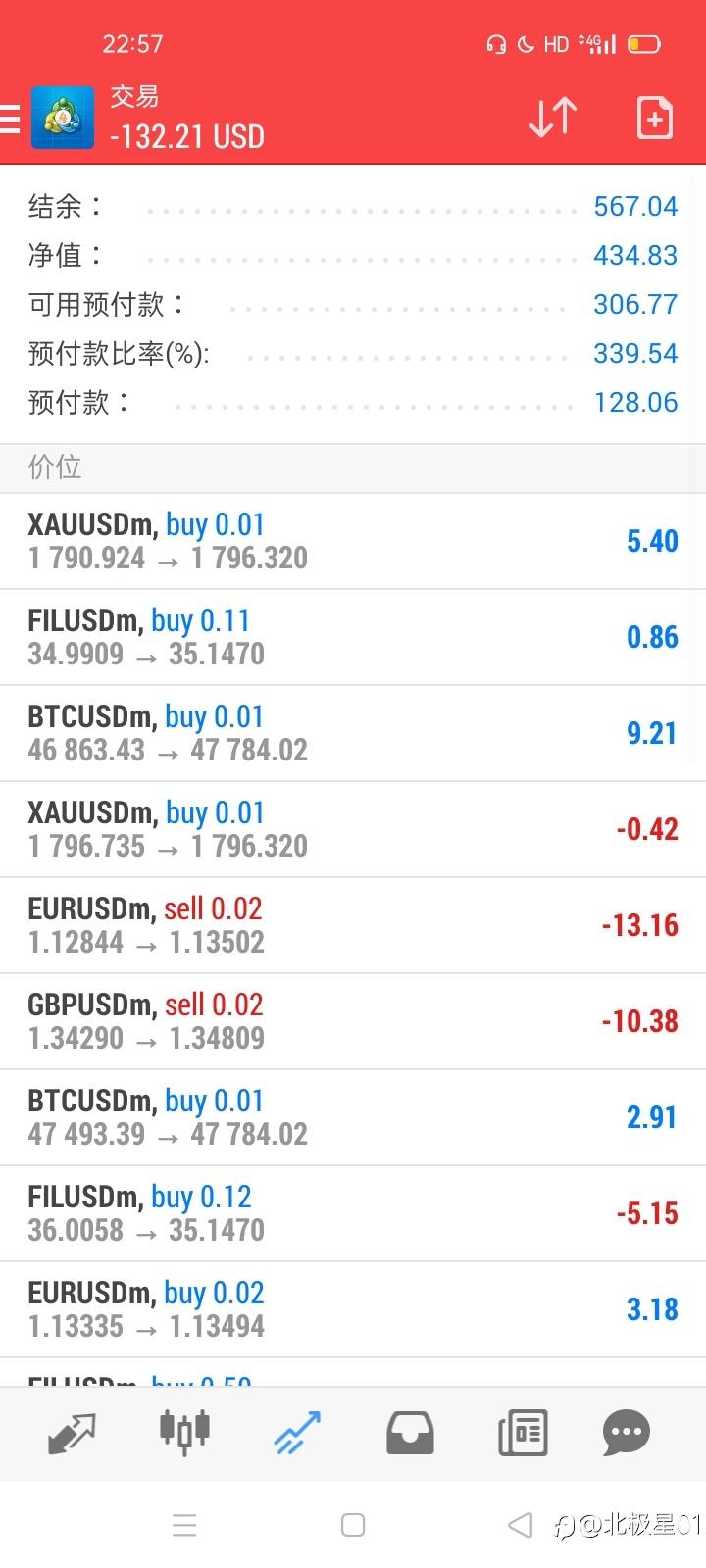Open the EURUSDm sell 0.02 position

click(x=353, y=925)
